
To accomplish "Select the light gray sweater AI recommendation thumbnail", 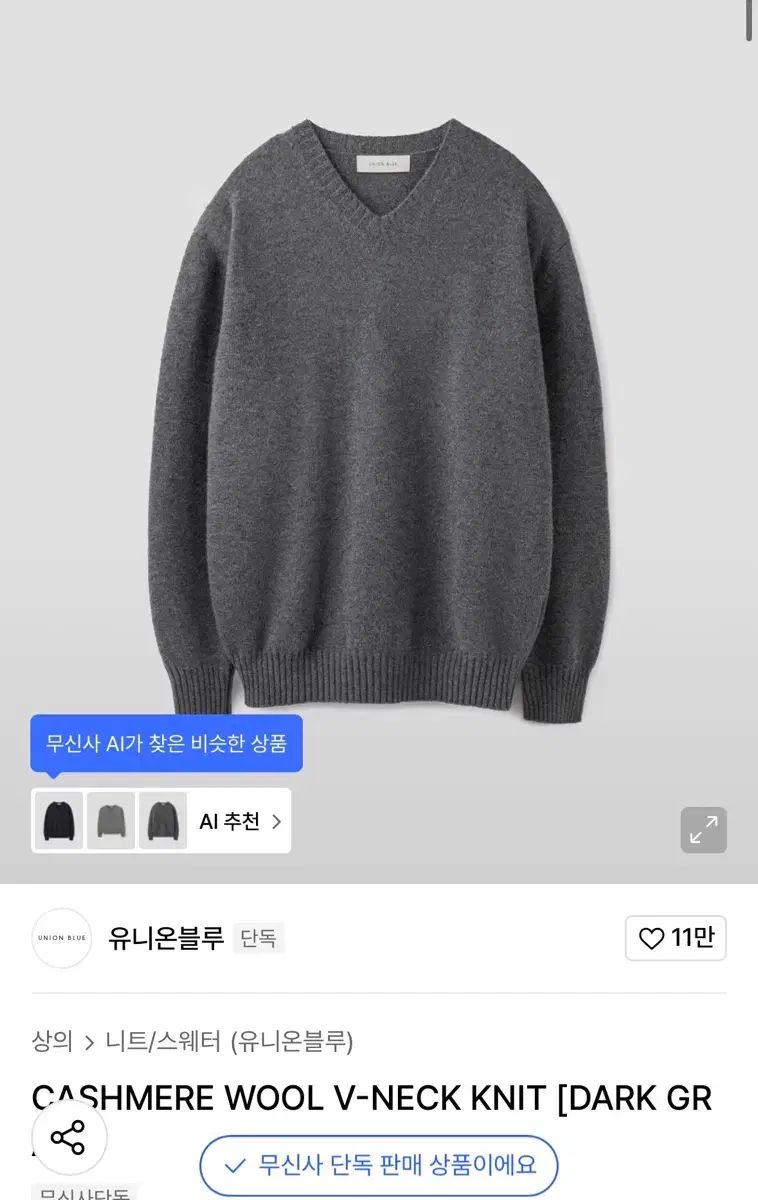I will click(x=113, y=821).
